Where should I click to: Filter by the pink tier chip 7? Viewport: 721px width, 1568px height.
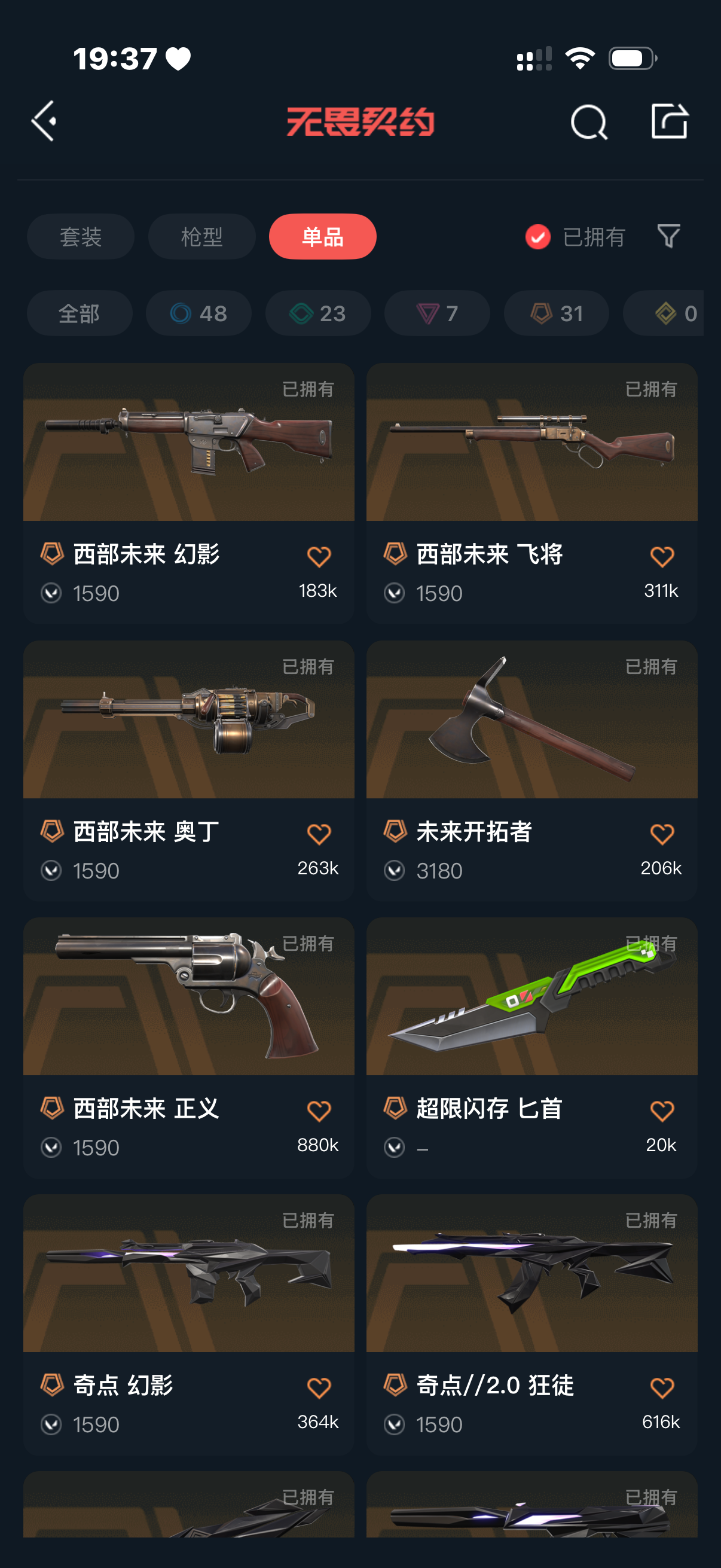click(x=437, y=313)
